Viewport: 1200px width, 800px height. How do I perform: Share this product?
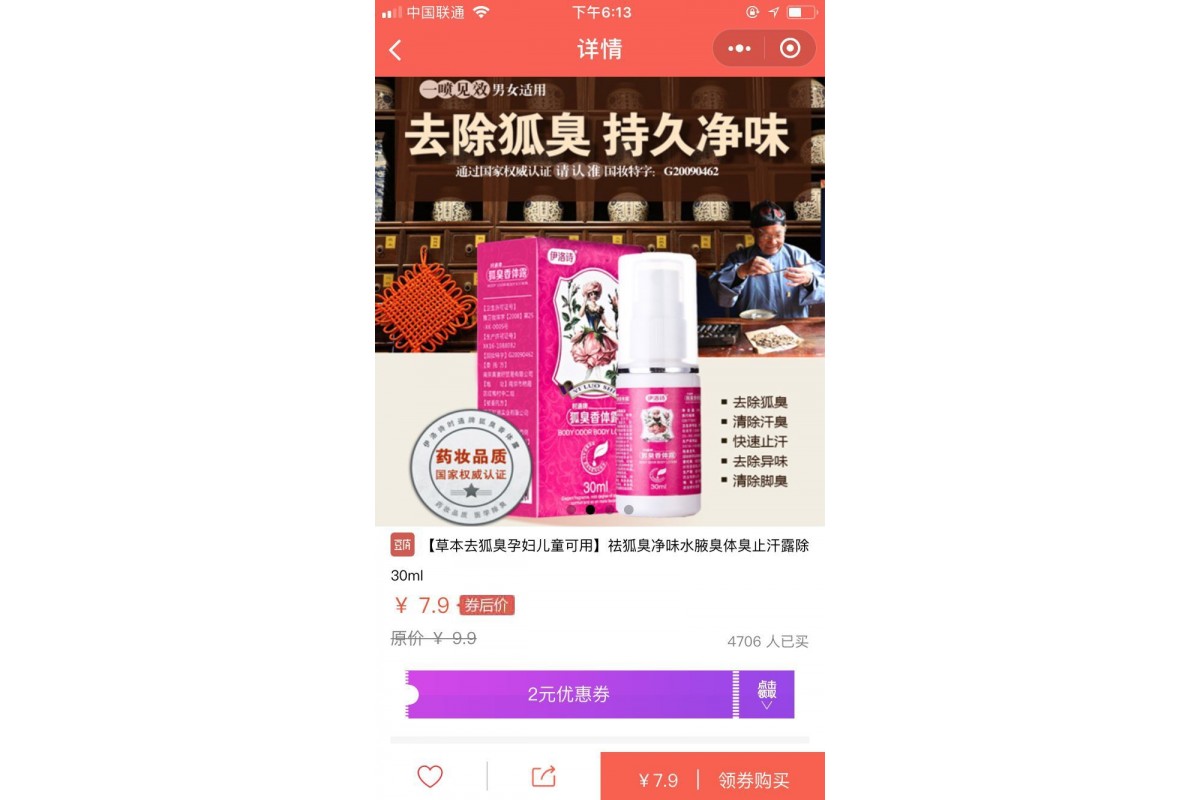[x=543, y=776]
